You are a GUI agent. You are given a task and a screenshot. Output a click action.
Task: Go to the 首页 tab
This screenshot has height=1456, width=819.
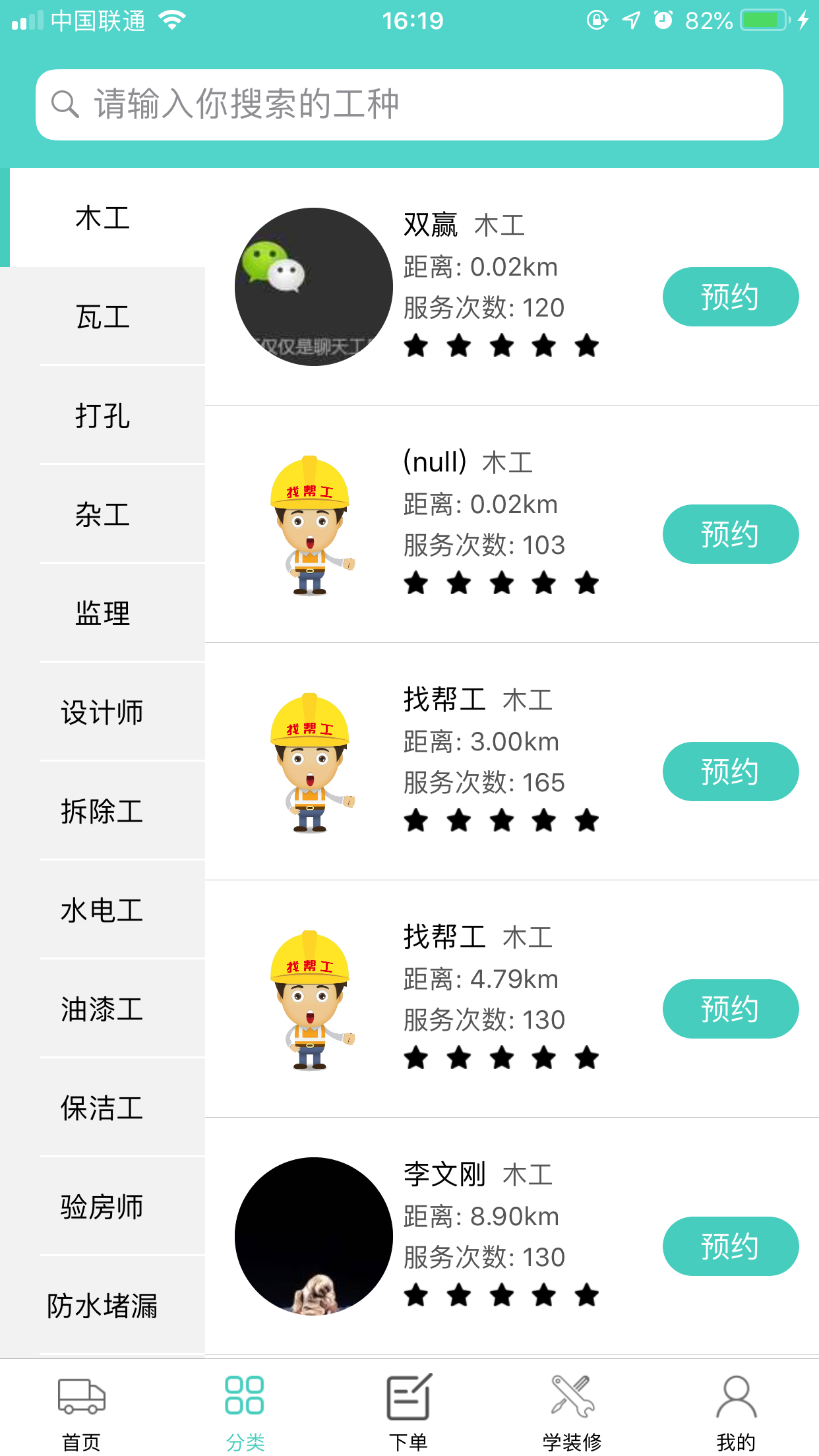[82, 1411]
